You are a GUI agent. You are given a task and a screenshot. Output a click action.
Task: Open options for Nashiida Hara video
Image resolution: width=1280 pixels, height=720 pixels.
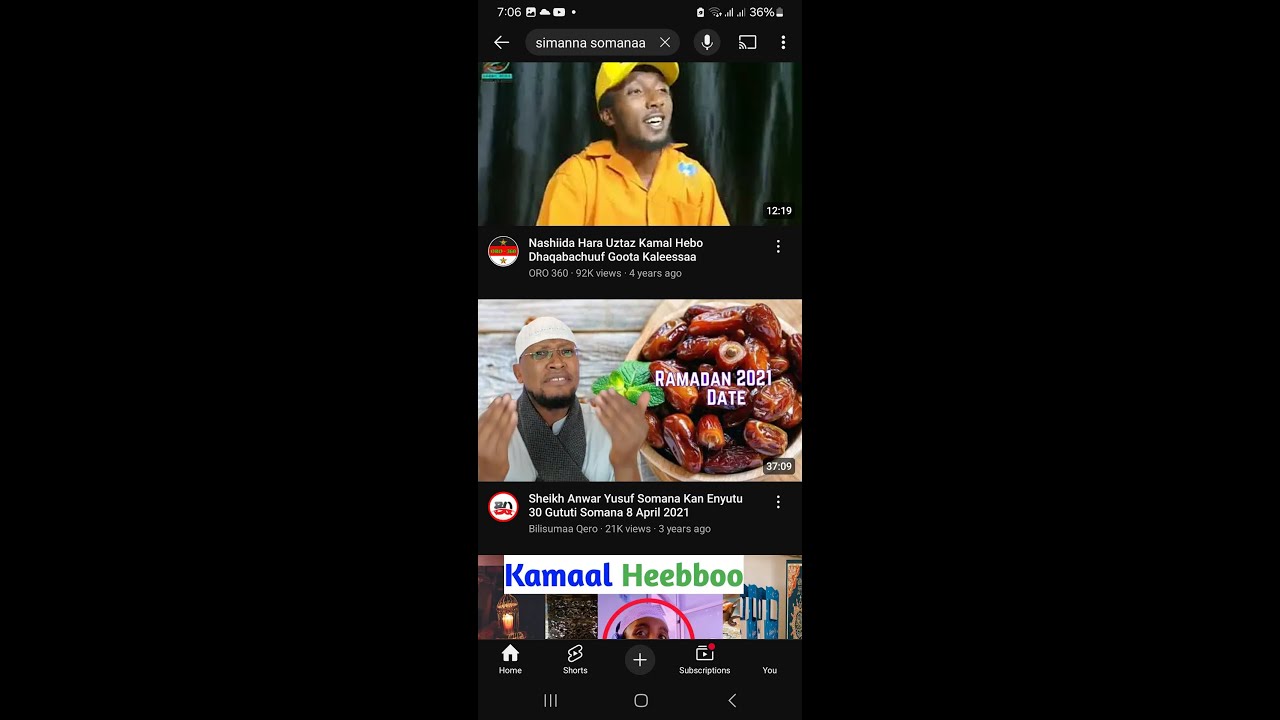(x=778, y=246)
